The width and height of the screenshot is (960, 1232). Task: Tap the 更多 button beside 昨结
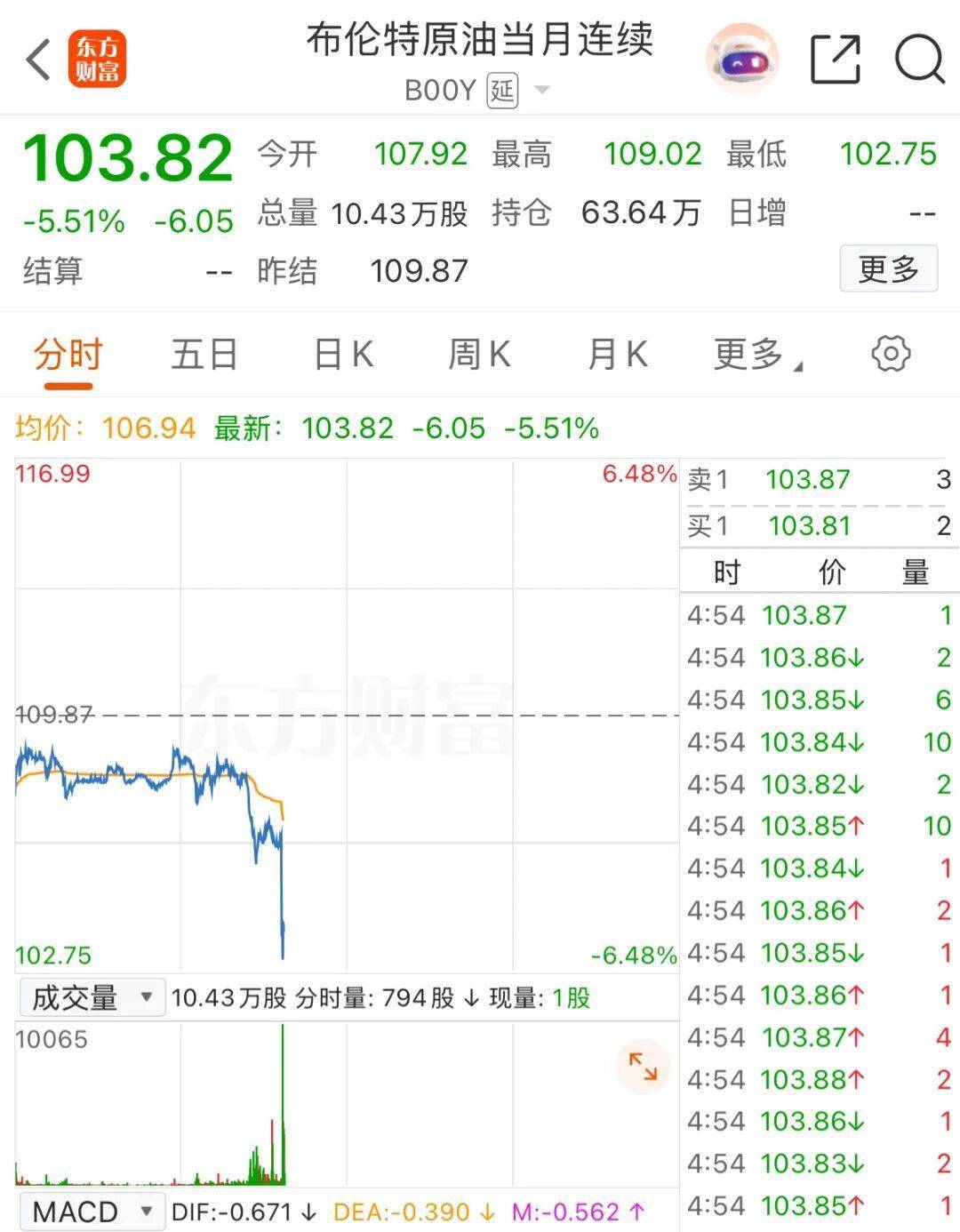pyautogui.click(x=888, y=268)
